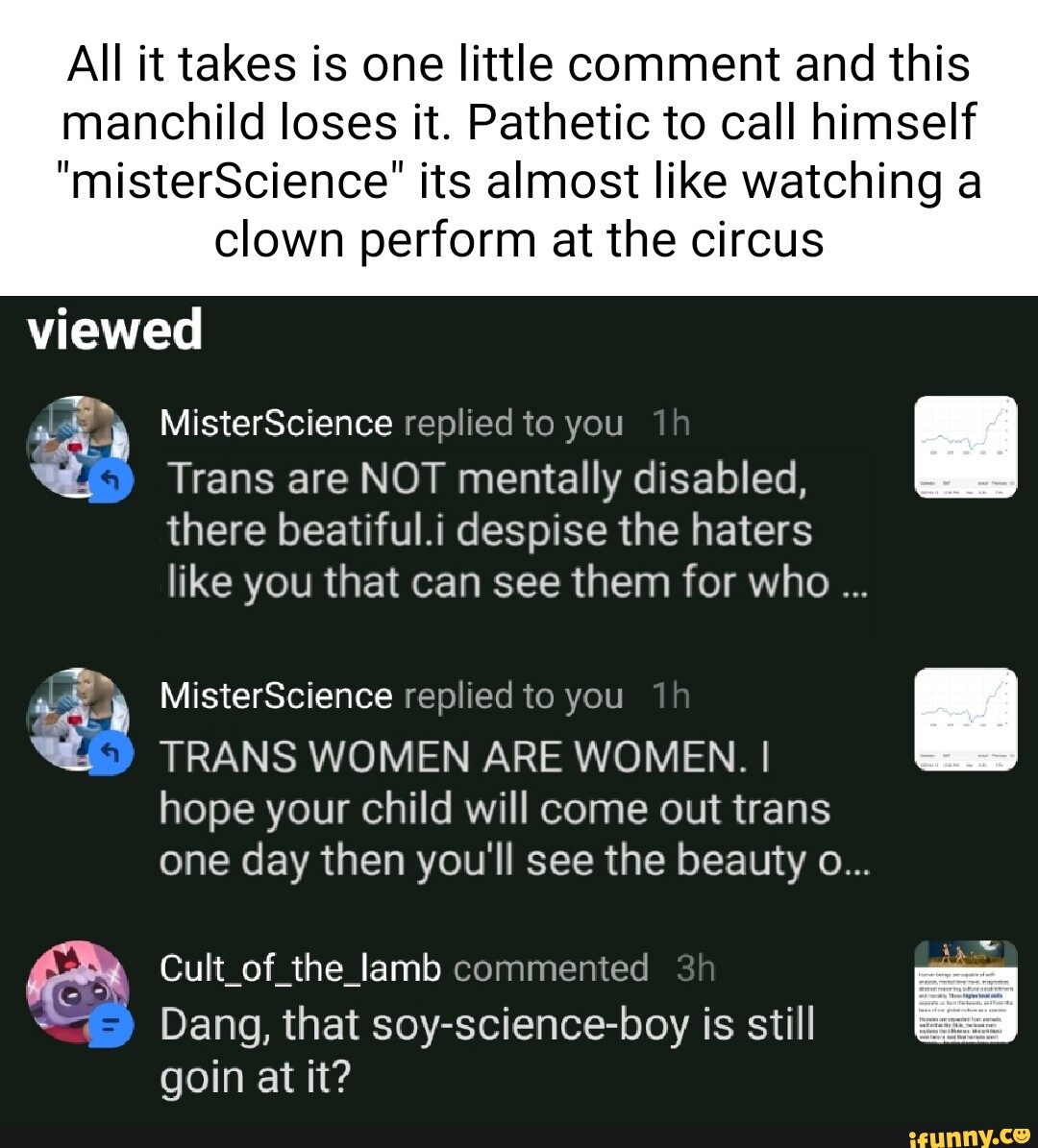The height and width of the screenshot is (1148, 1038).
Task: Click the 1h timestamp on the first notification
Action: tap(671, 423)
